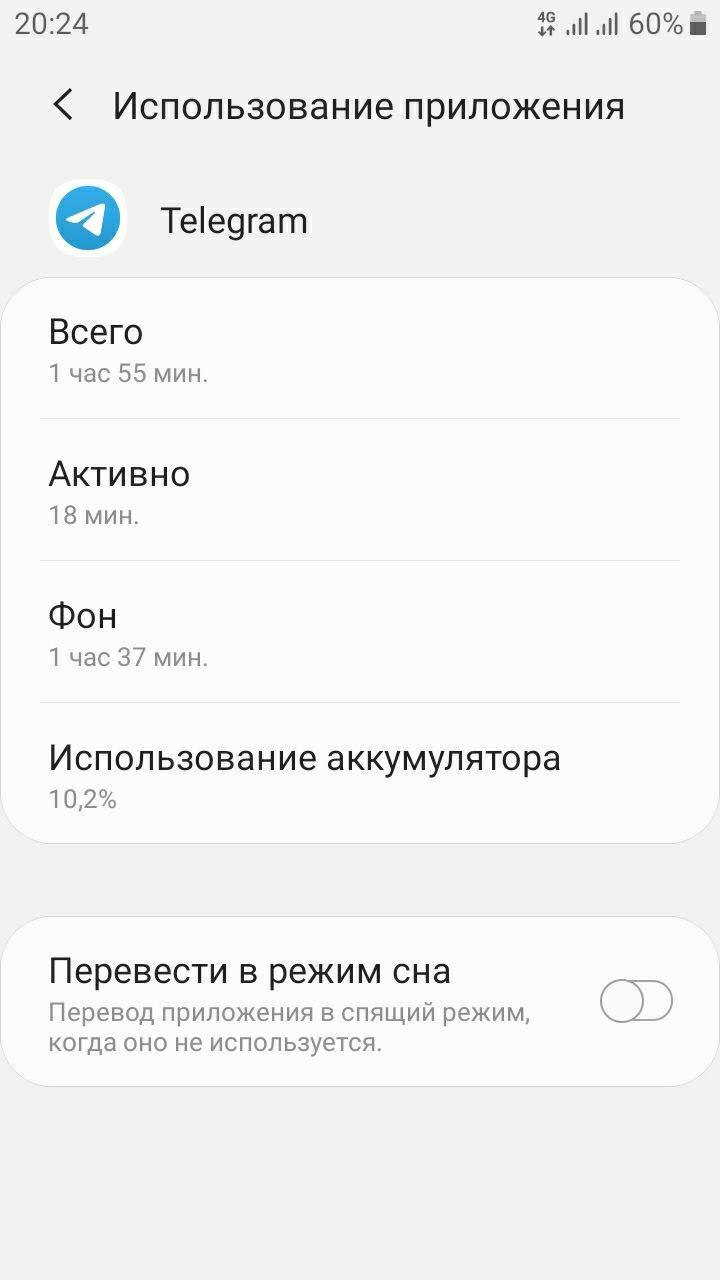Open the Использование аккумулятора row
This screenshot has width=720, height=1280.
(x=360, y=774)
